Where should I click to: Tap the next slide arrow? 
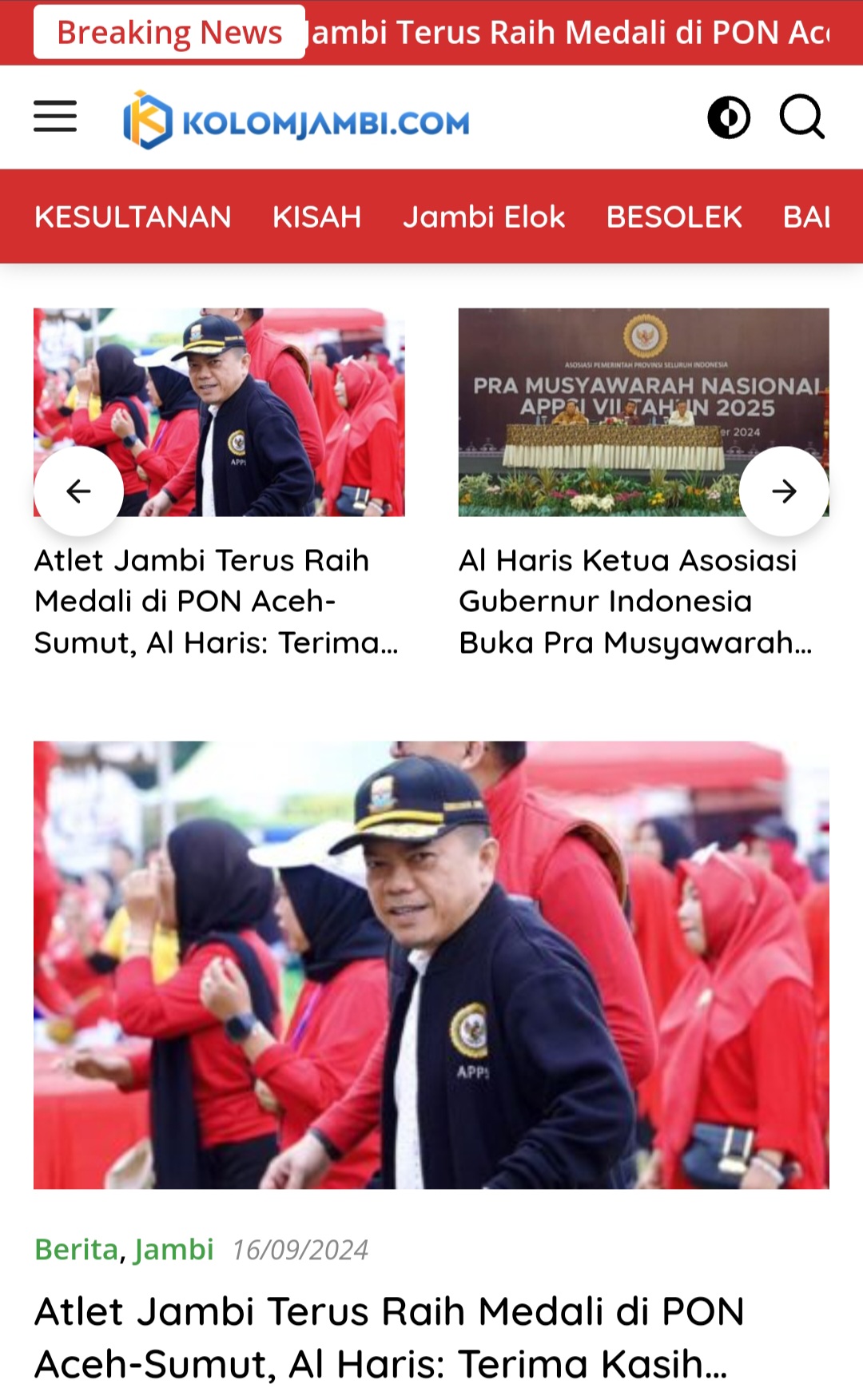point(784,491)
